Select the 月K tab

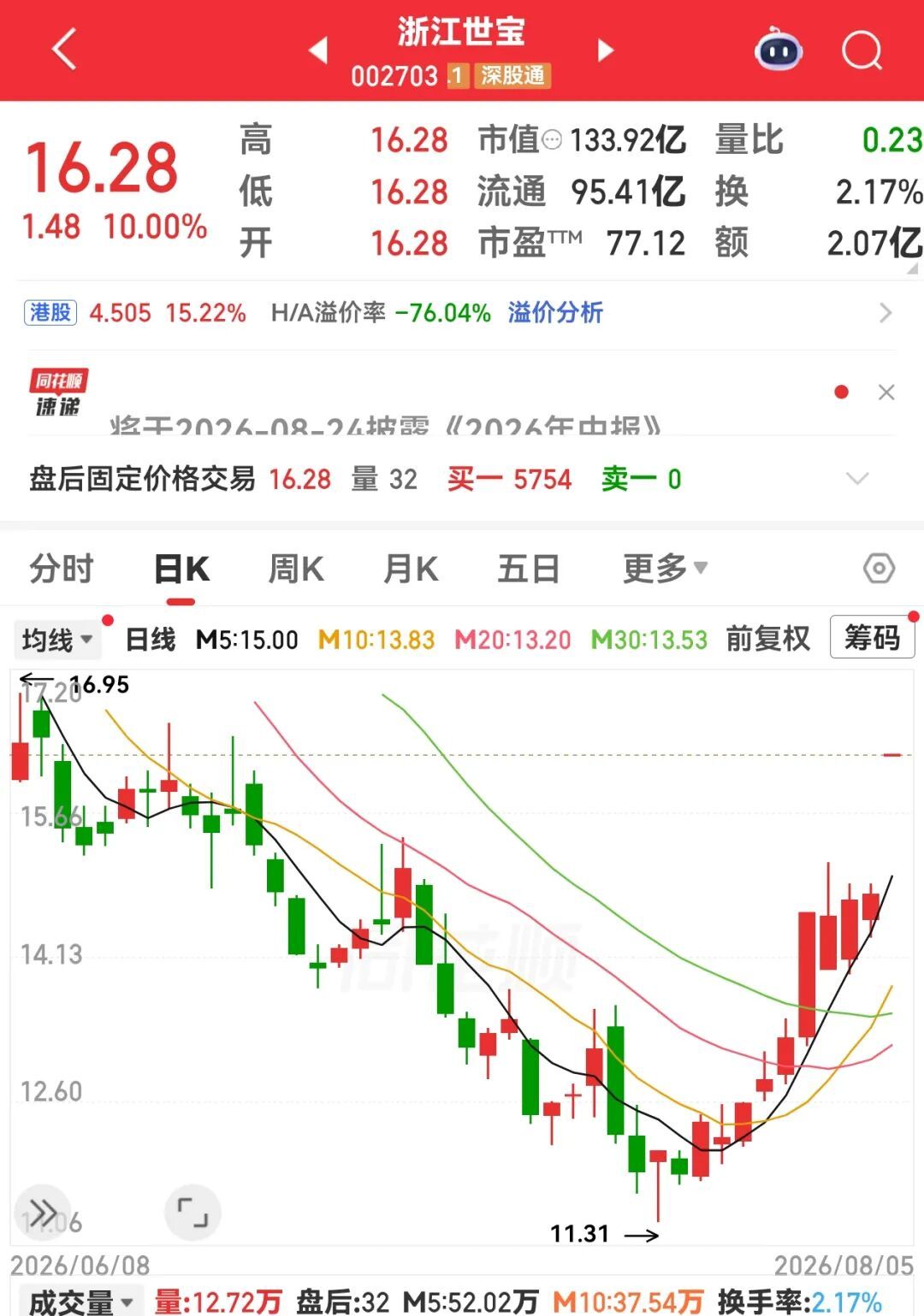412,569
